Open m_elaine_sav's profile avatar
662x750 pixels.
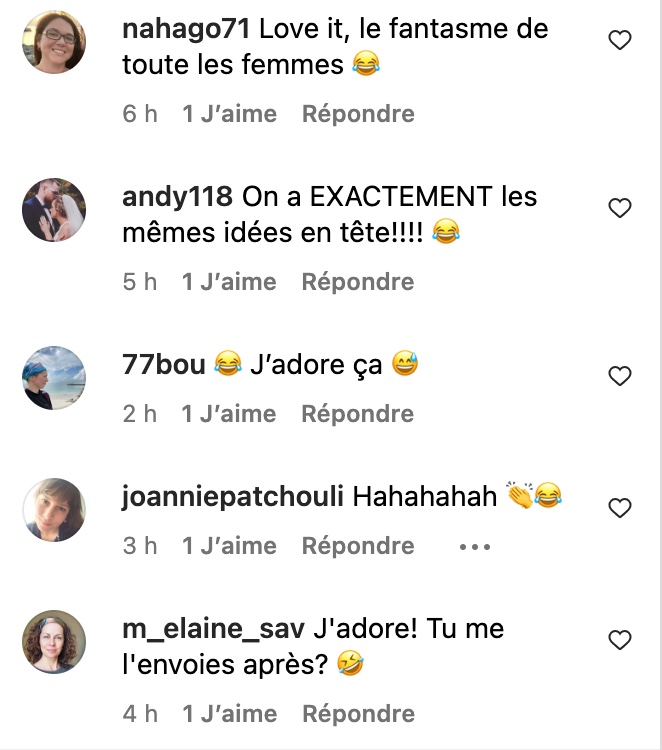(54, 642)
